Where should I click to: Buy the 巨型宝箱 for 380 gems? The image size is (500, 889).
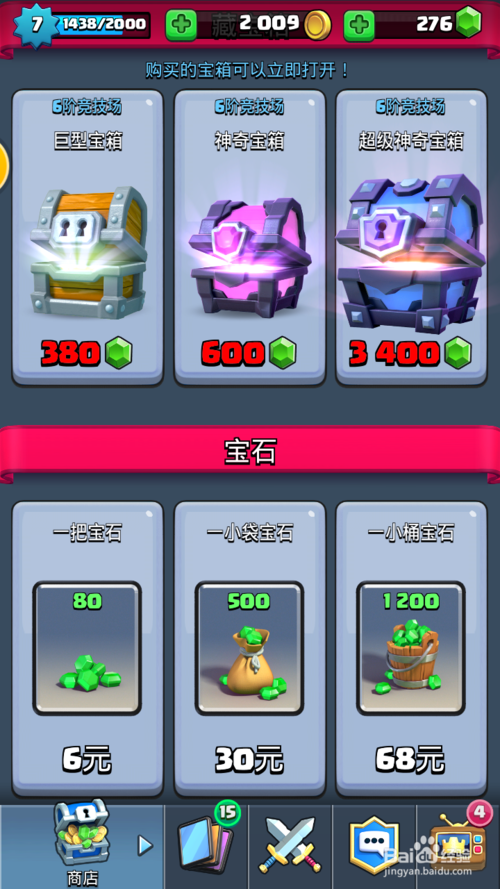click(x=87, y=238)
